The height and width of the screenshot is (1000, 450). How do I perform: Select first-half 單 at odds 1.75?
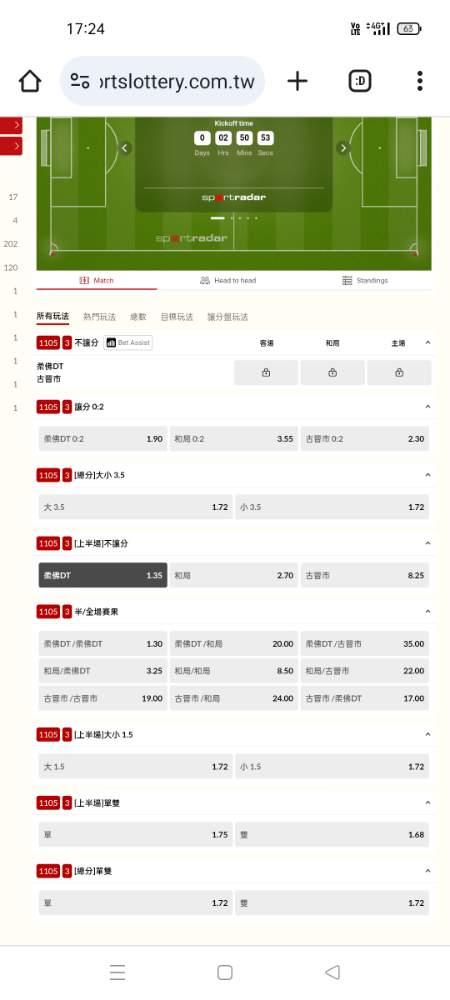coord(135,835)
